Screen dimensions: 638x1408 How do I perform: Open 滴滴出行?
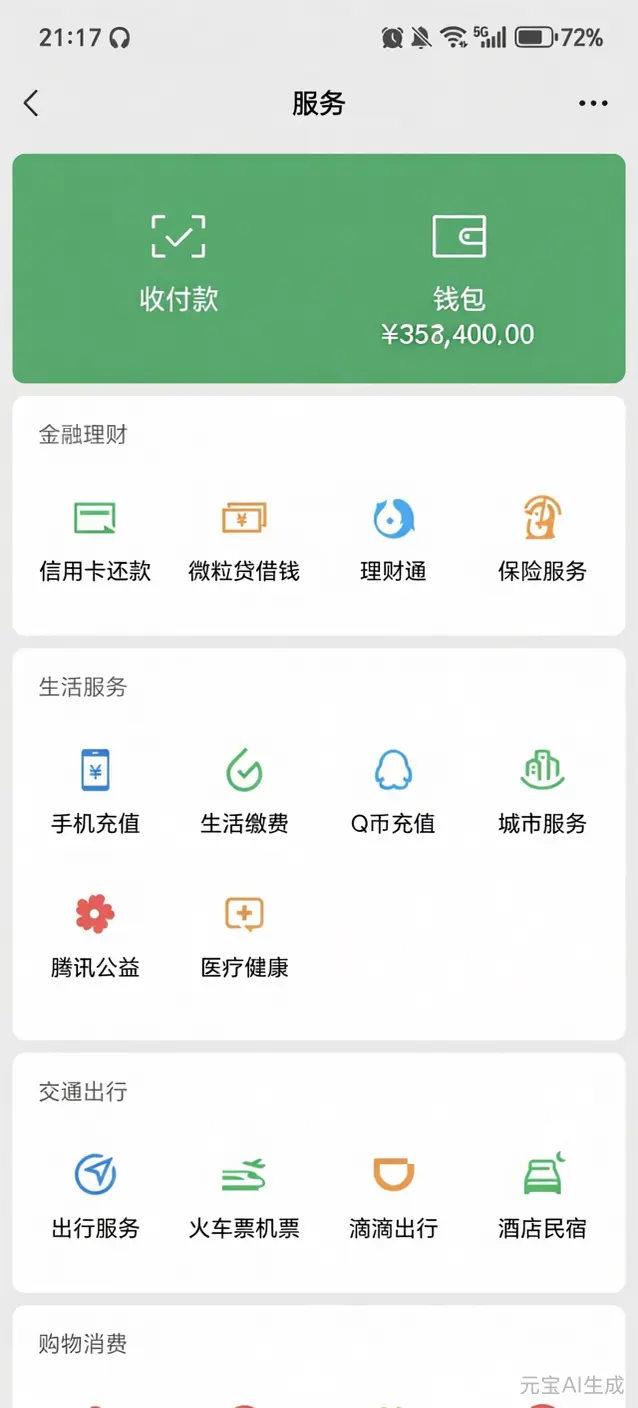(394, 1198)
